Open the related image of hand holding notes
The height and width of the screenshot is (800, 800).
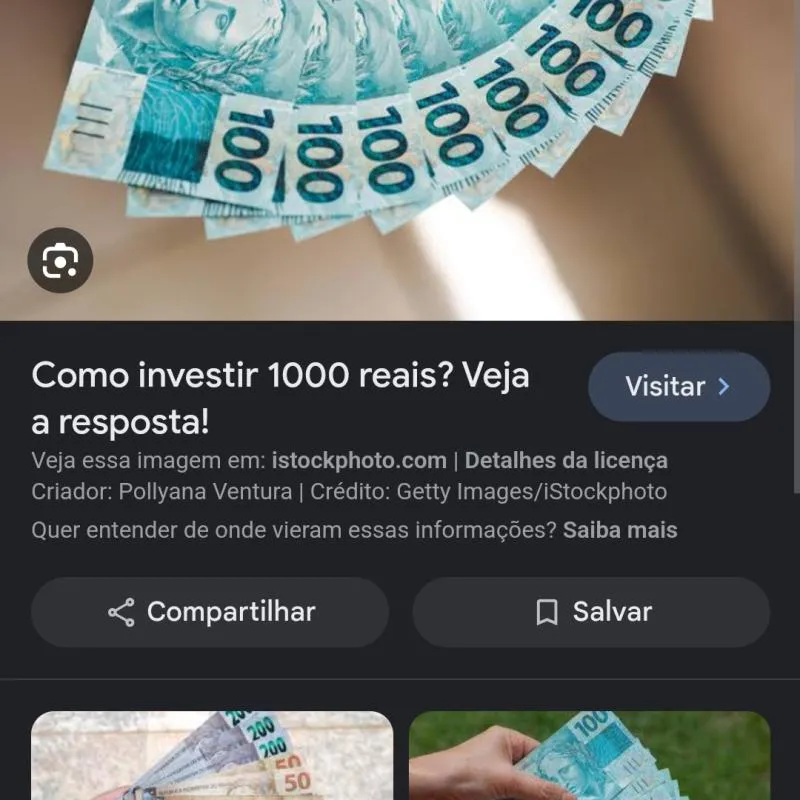[x=589, y=755]
